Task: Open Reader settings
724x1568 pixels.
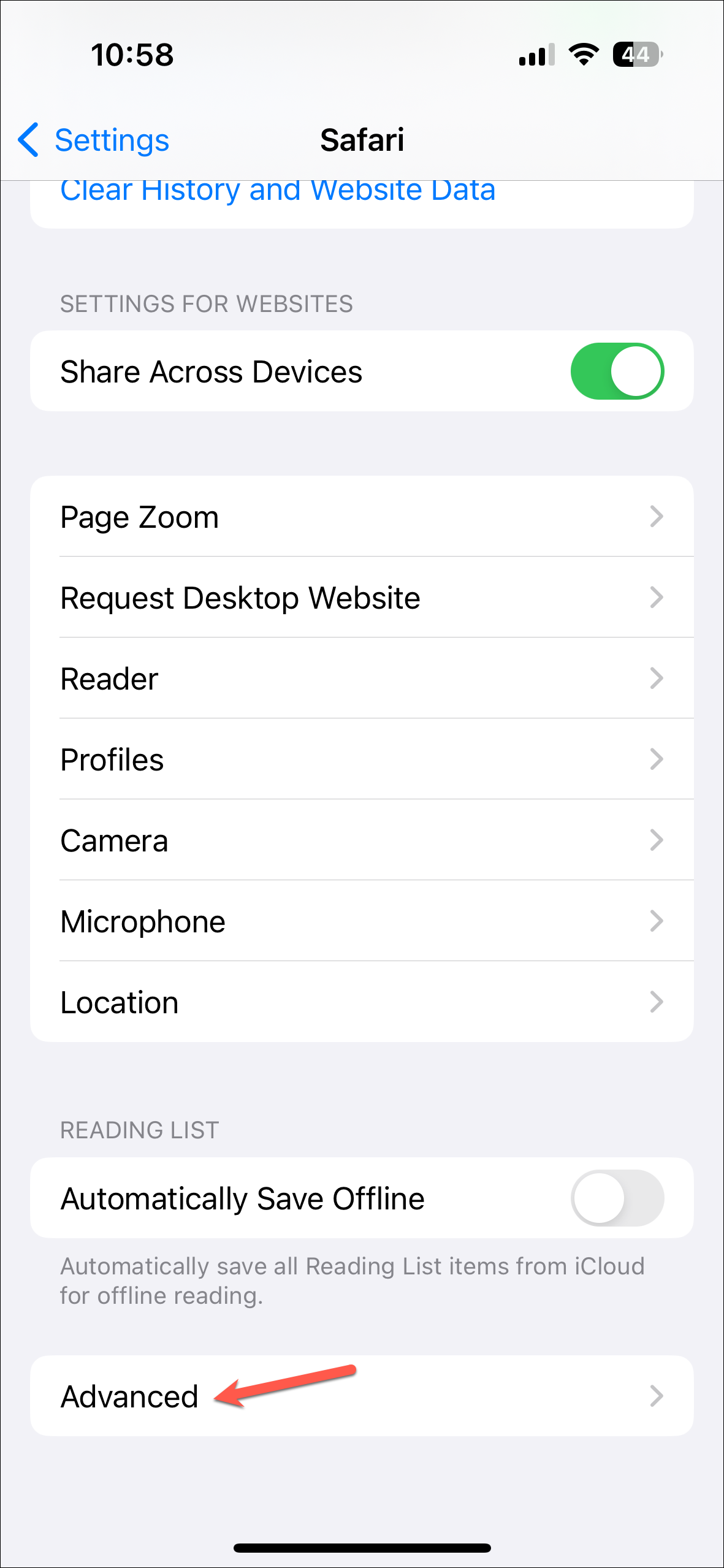Action: point(362,679)
